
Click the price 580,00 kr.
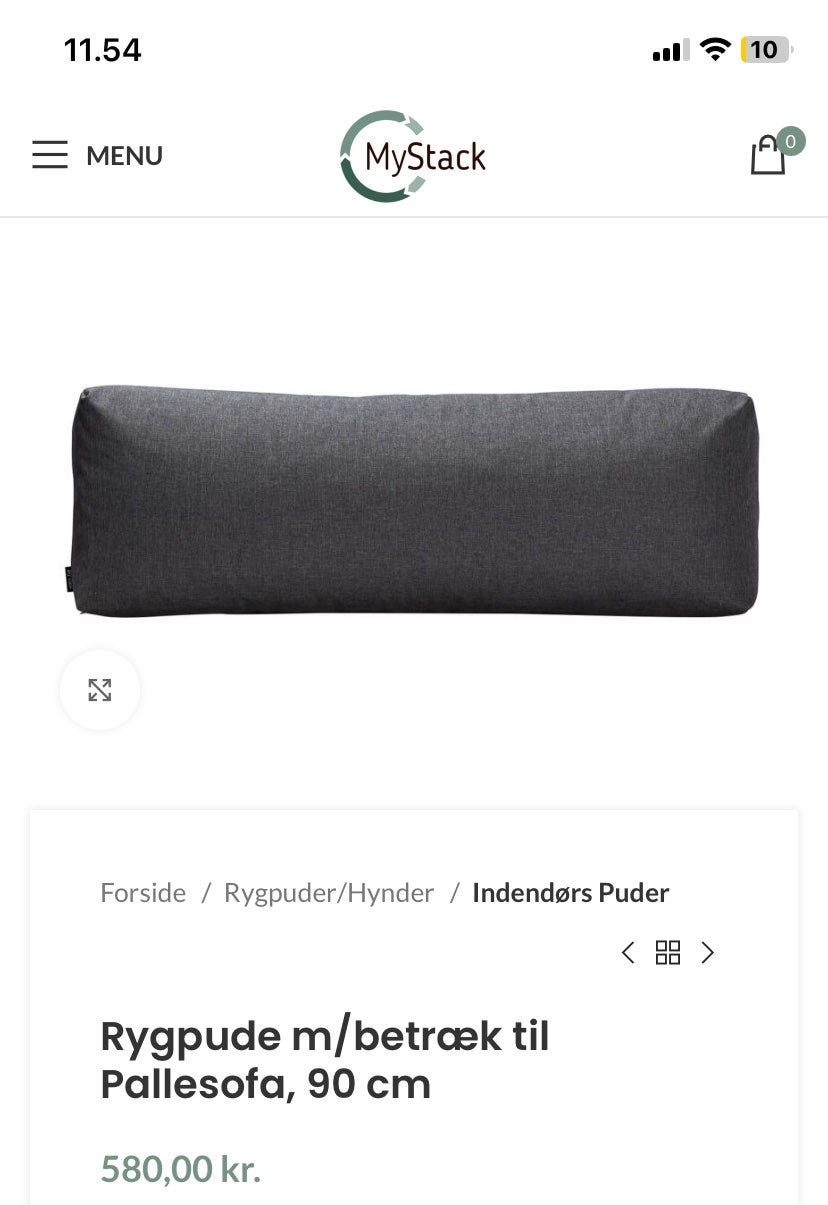click(180, 1168)
